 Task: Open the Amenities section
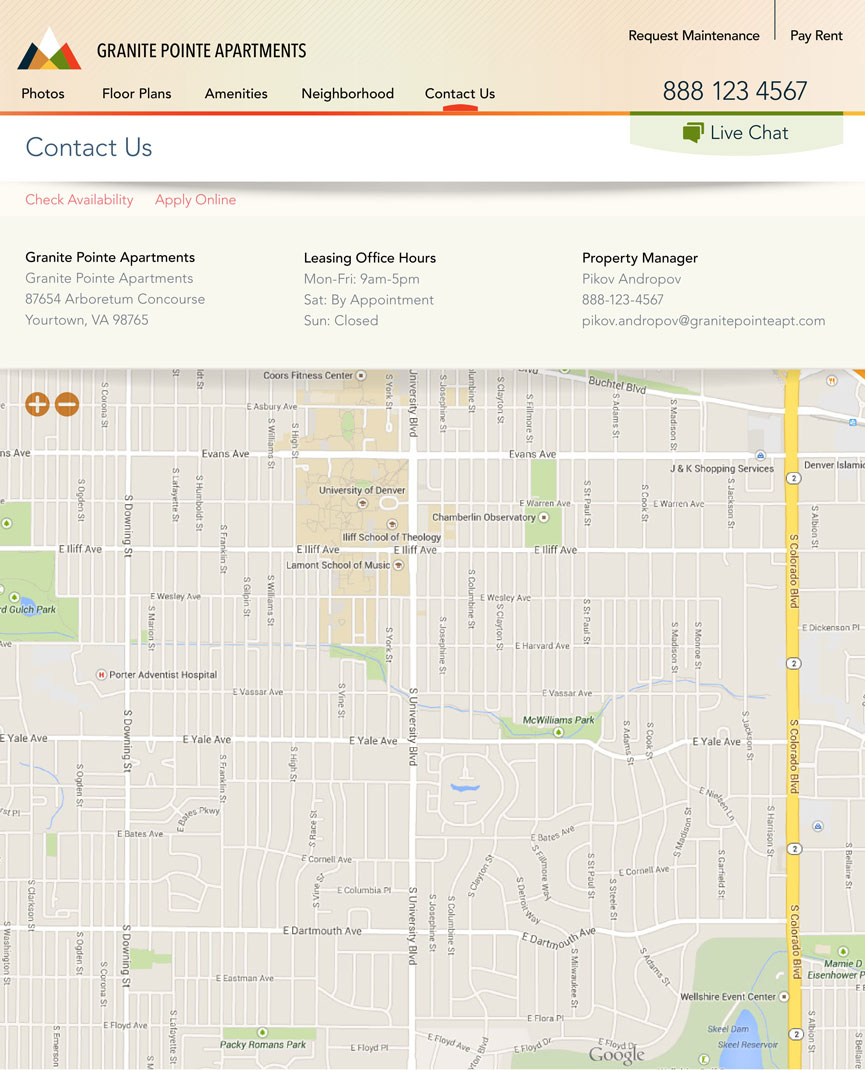tap(236, 94)
